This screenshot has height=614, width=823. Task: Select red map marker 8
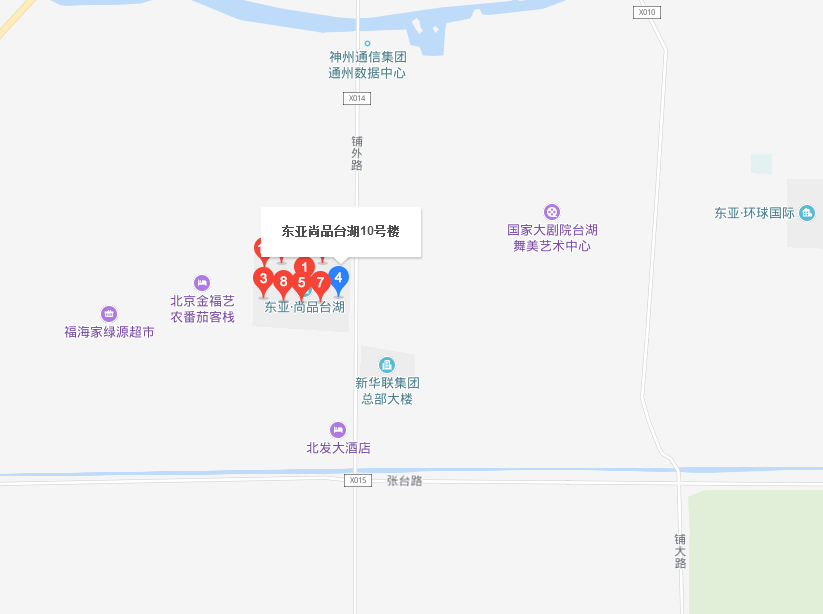(x=283, y=282)
